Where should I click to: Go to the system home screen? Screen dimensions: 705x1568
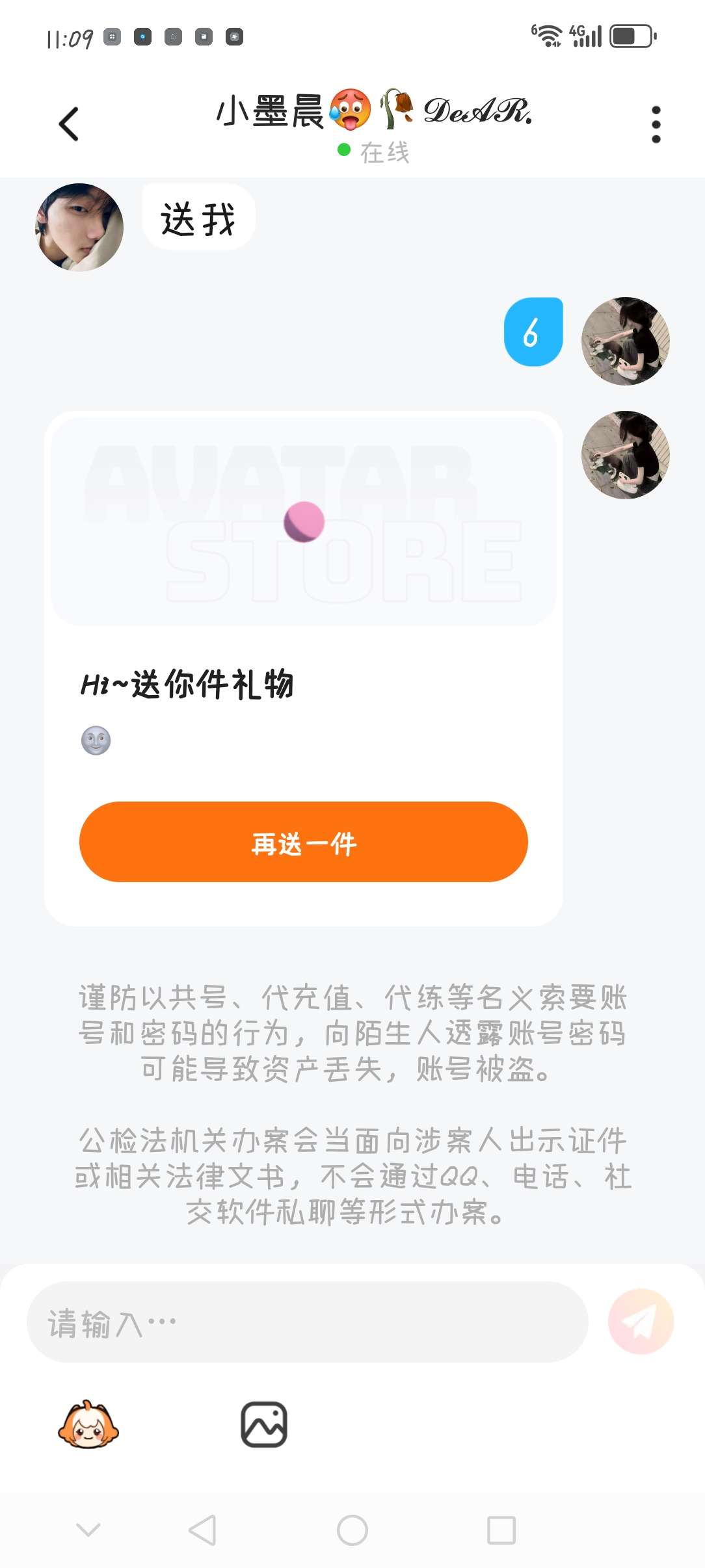tap(352, 1530)
